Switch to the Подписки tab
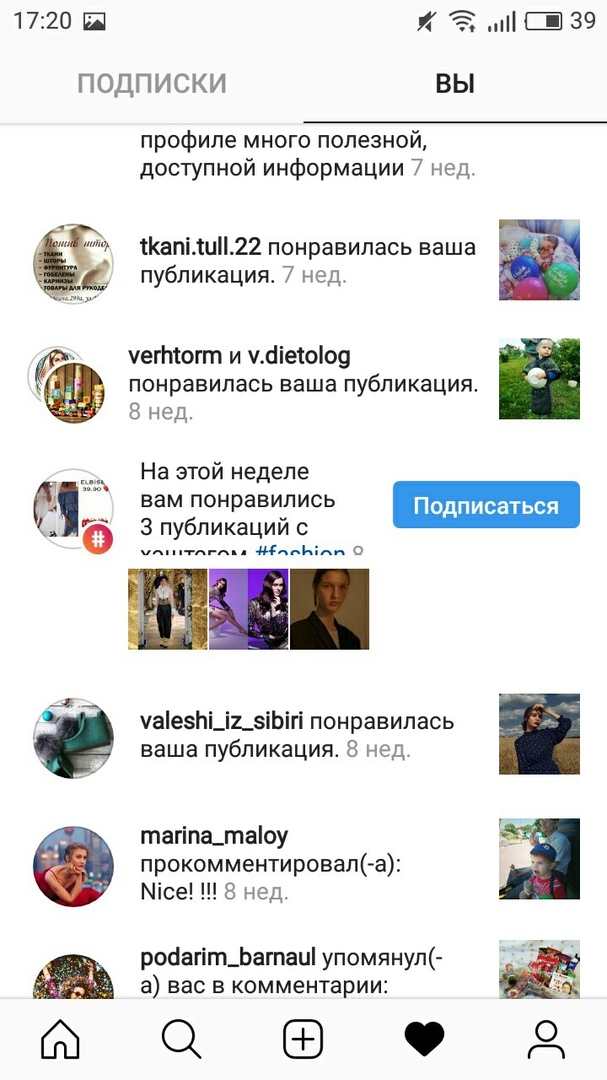607x1080 pixels. [x=152, y=83]
